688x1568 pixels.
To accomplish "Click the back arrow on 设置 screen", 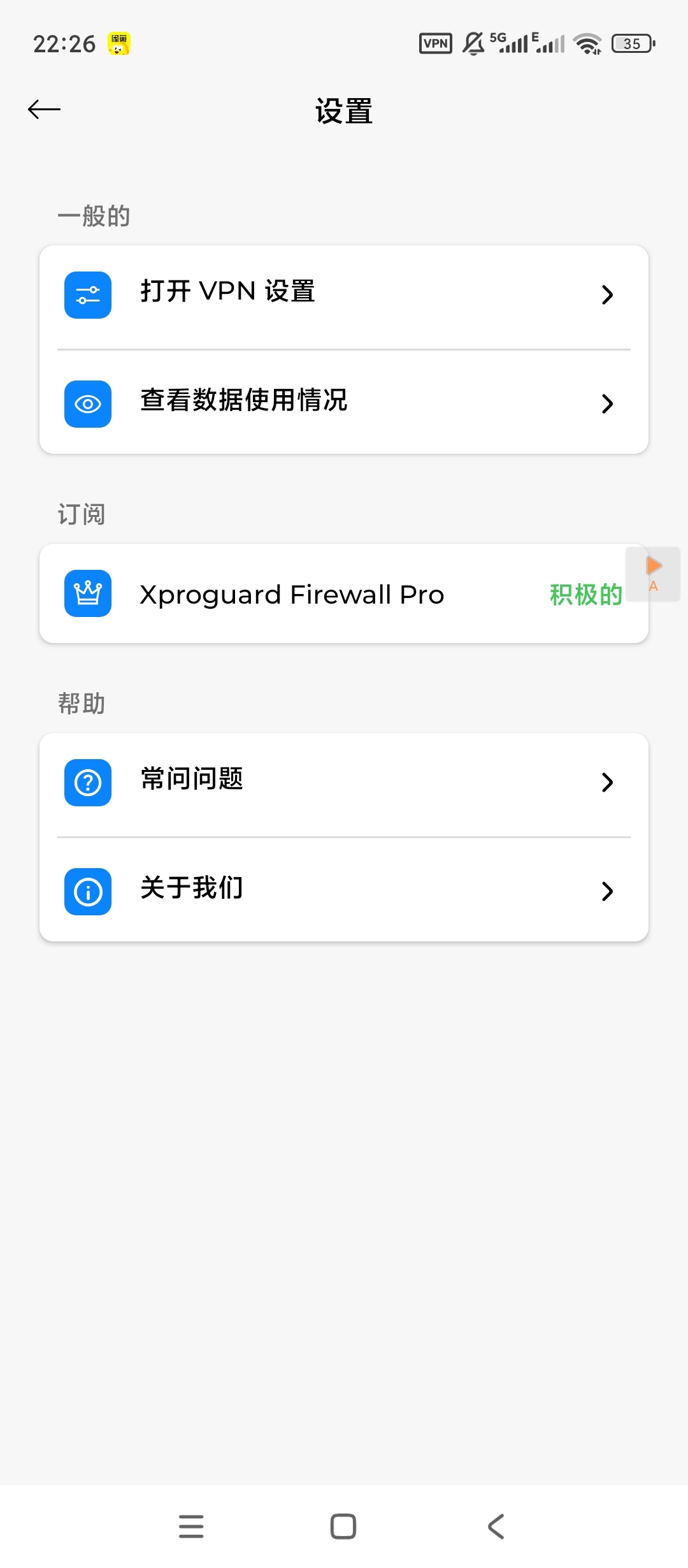I will pos(43,108).
